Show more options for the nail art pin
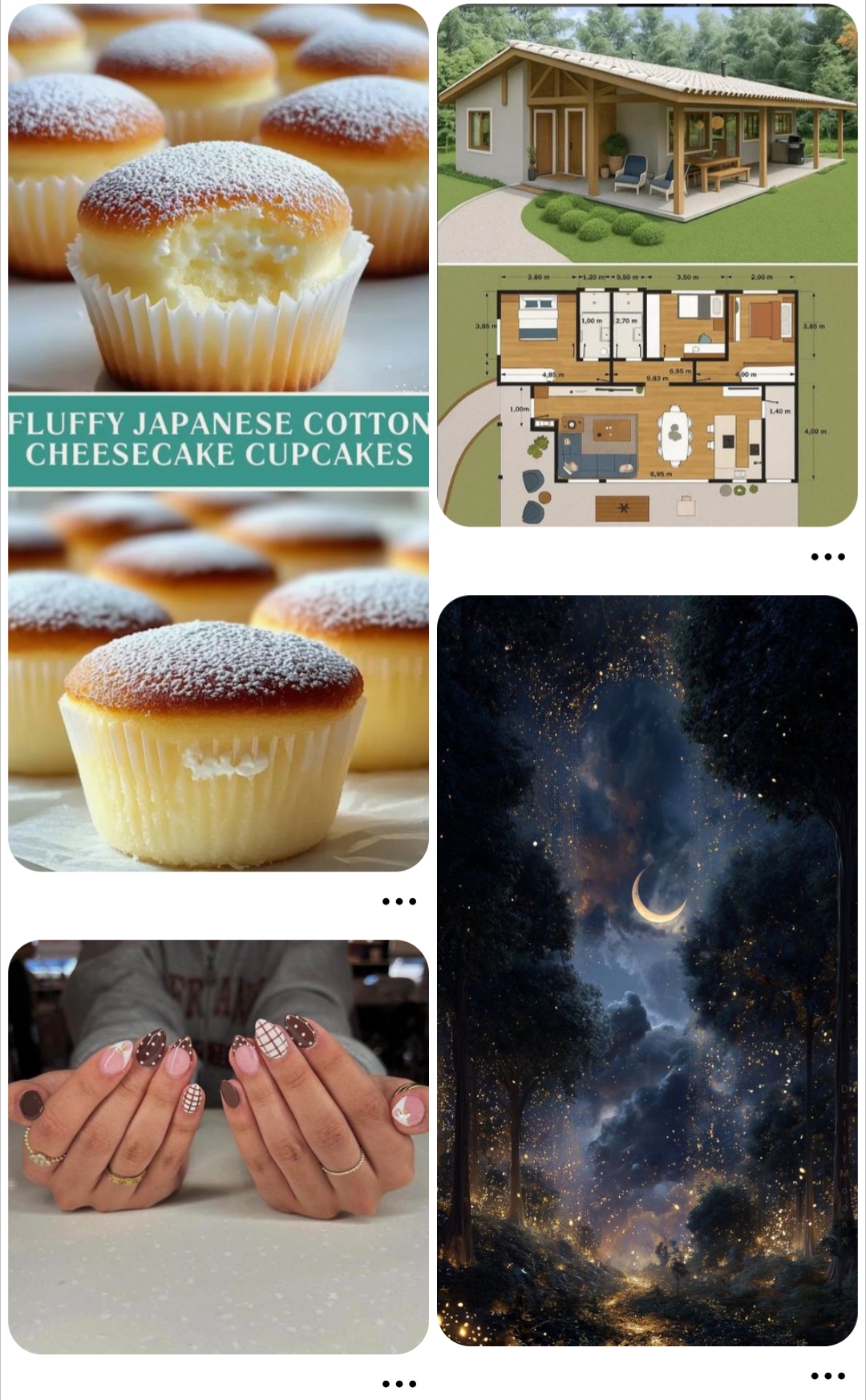Image resolution: width=866 pixels, height=1400 pixels. 399,1384
